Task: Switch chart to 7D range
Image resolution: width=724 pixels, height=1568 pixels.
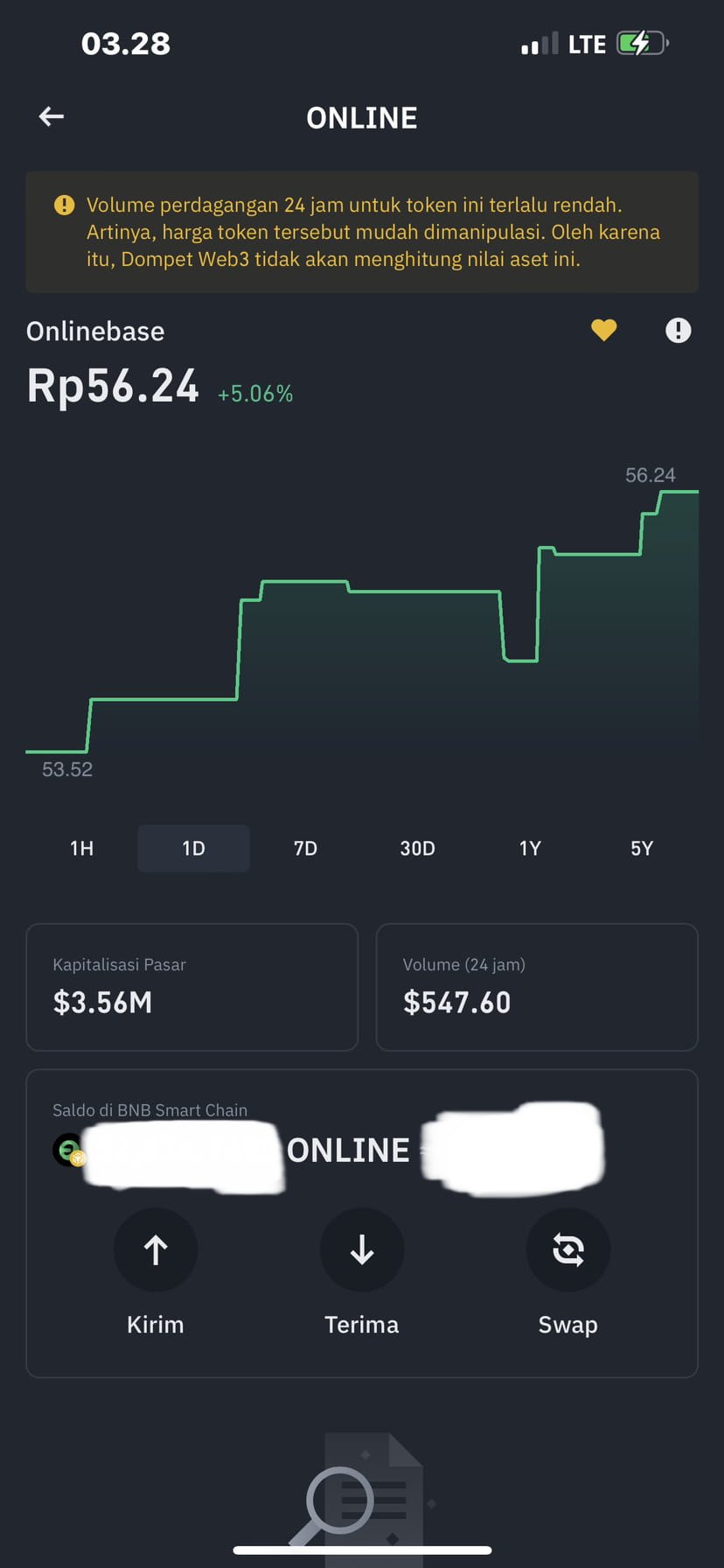Action: pyautogui.click(x=305, y=848)
